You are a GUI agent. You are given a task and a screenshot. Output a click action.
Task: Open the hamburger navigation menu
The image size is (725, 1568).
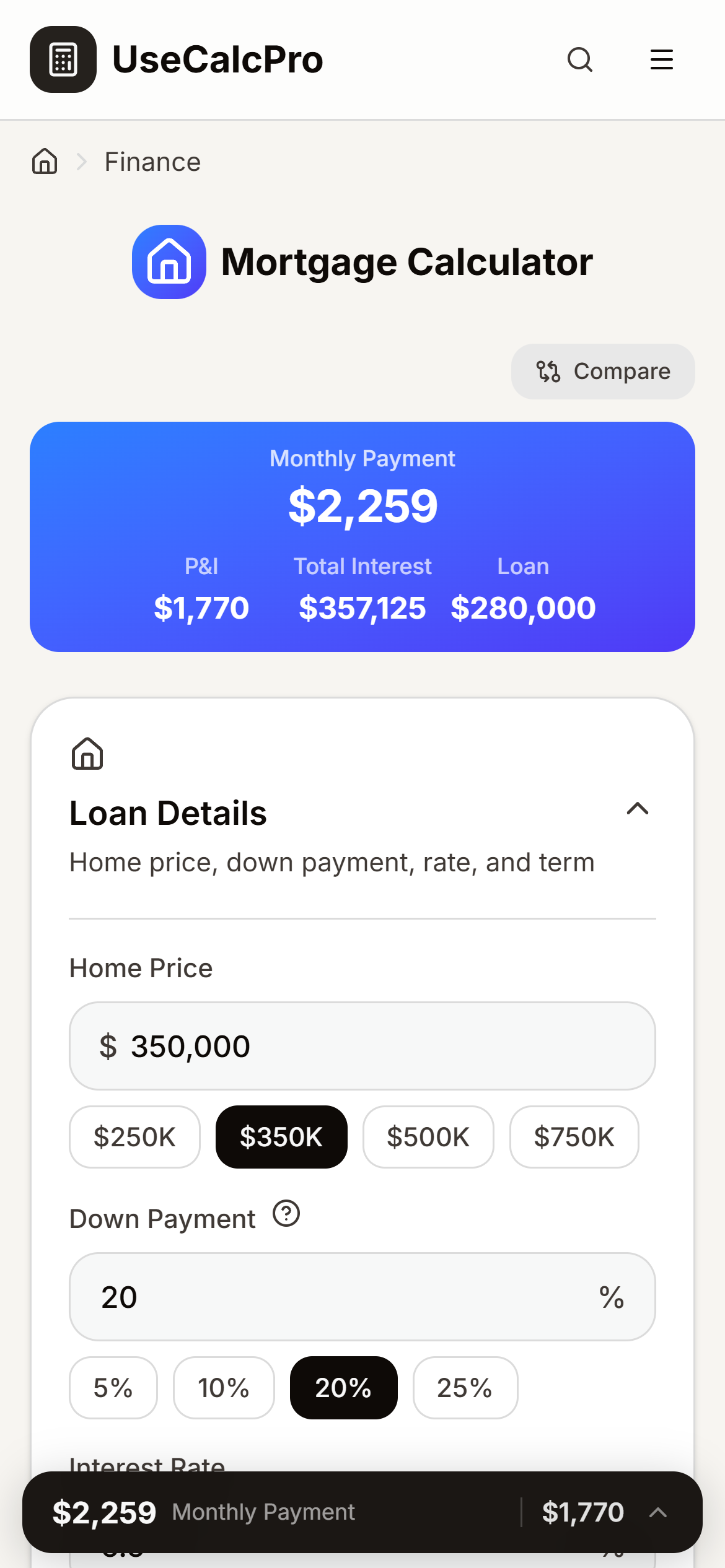pos(661,59)
